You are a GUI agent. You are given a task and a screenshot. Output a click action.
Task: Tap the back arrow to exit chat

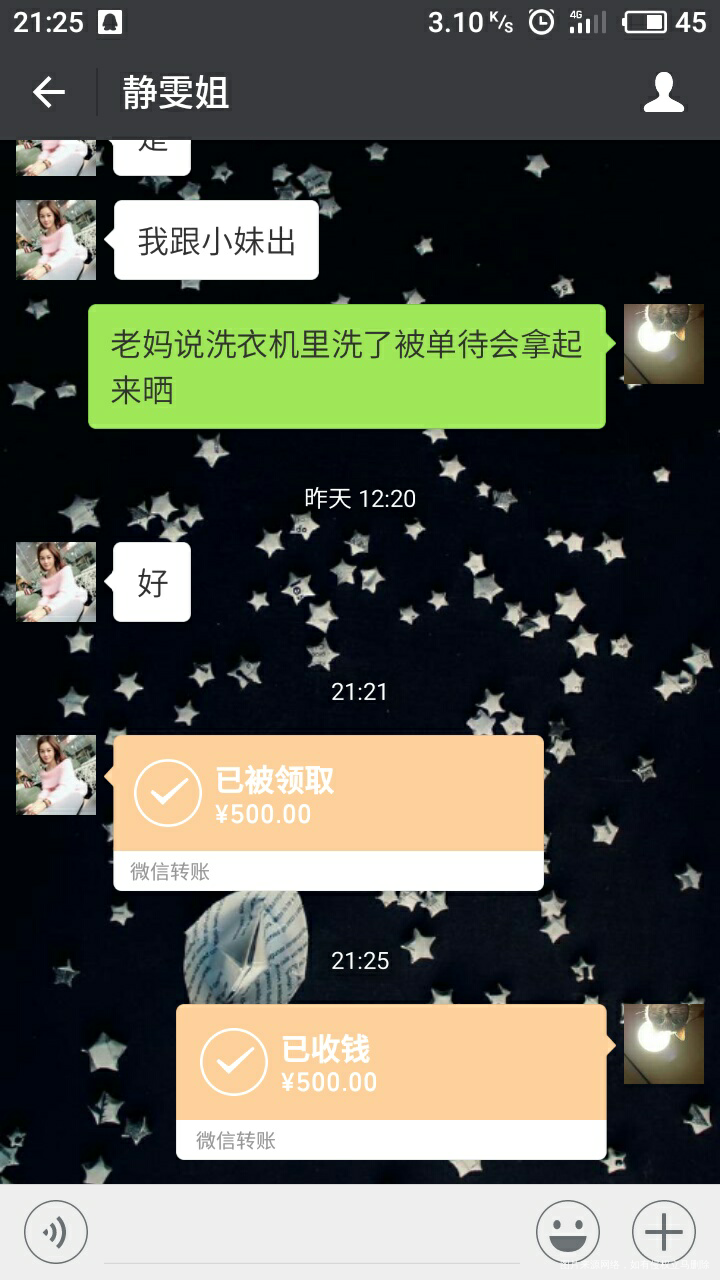coord(46,91)
